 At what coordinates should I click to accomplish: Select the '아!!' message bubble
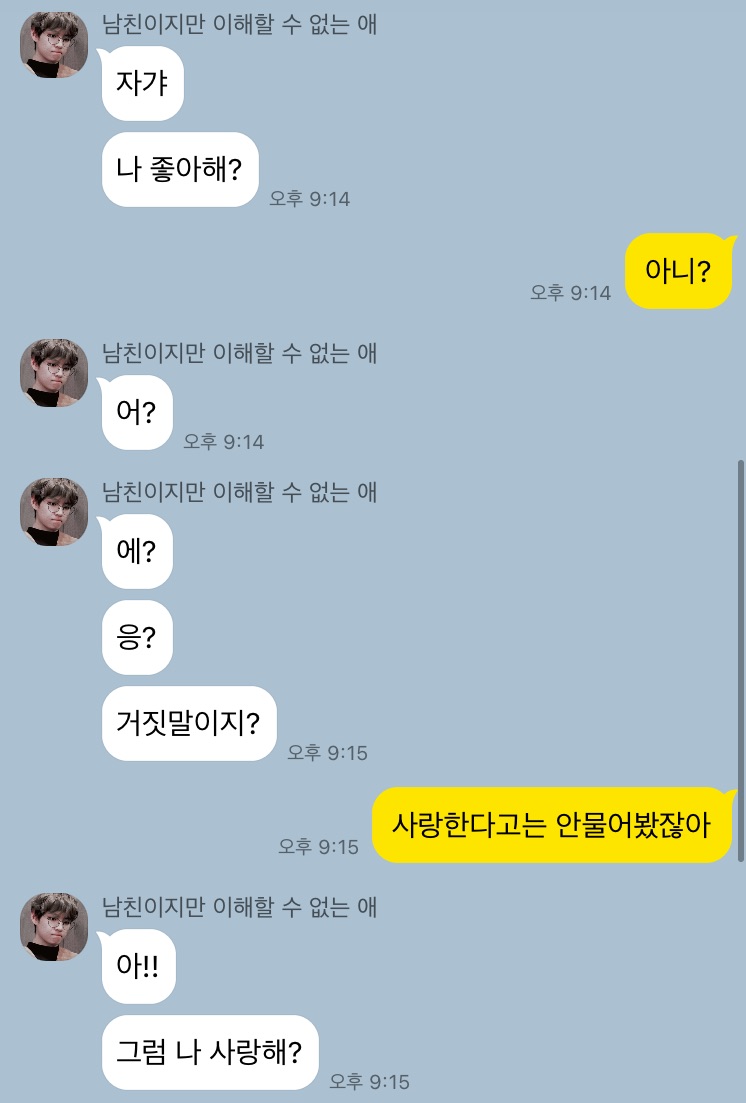[138, 966]
